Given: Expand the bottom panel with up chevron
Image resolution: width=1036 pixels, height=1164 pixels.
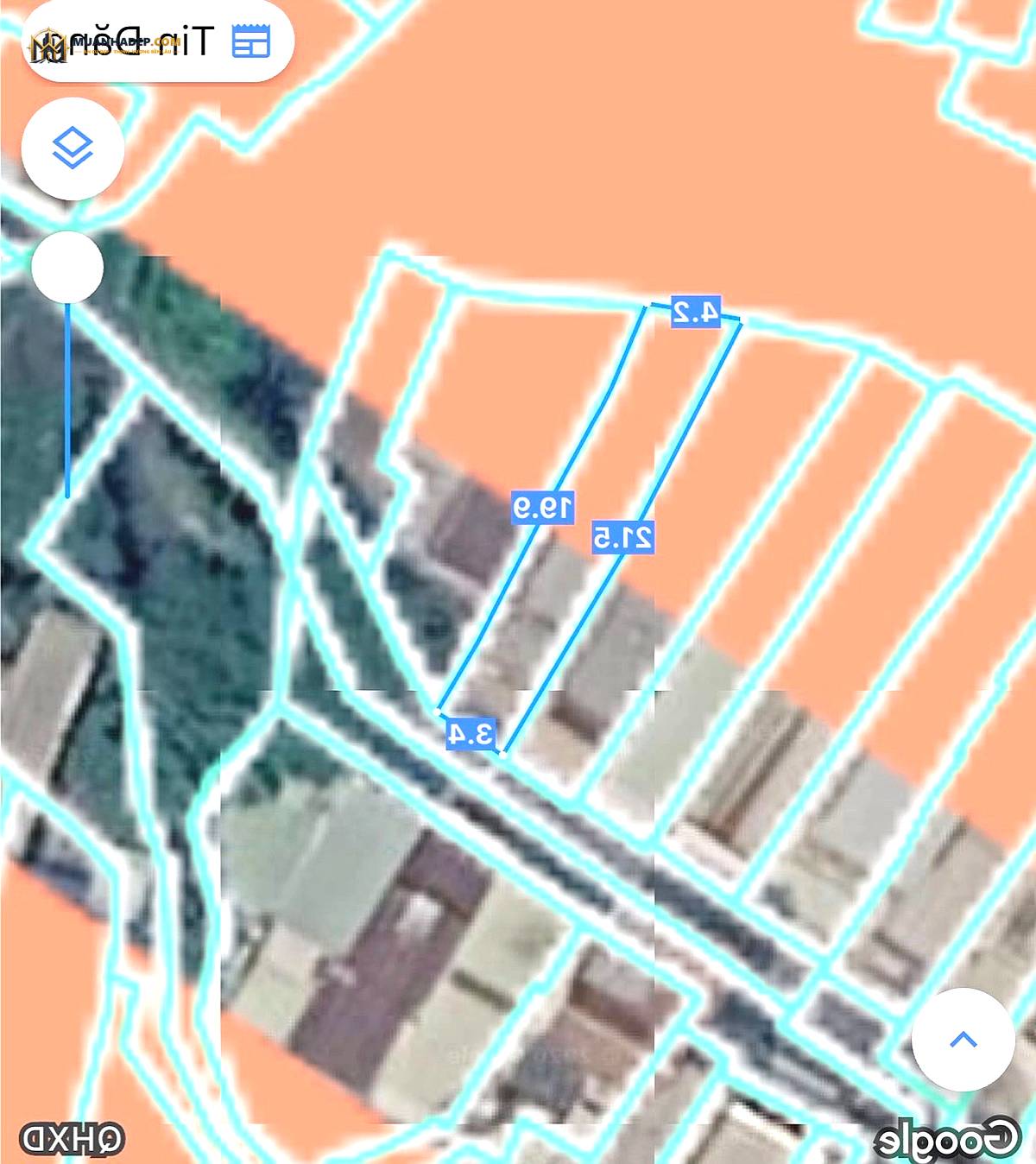Looking at the screenshot, I should pos(963,1040).
